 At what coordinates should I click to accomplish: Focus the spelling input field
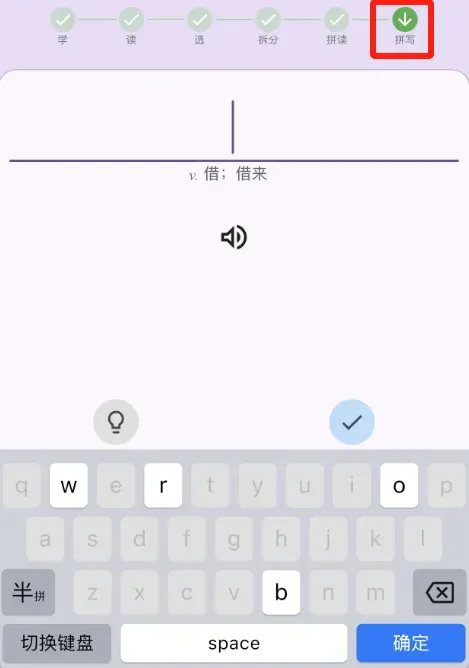point(234,128)
